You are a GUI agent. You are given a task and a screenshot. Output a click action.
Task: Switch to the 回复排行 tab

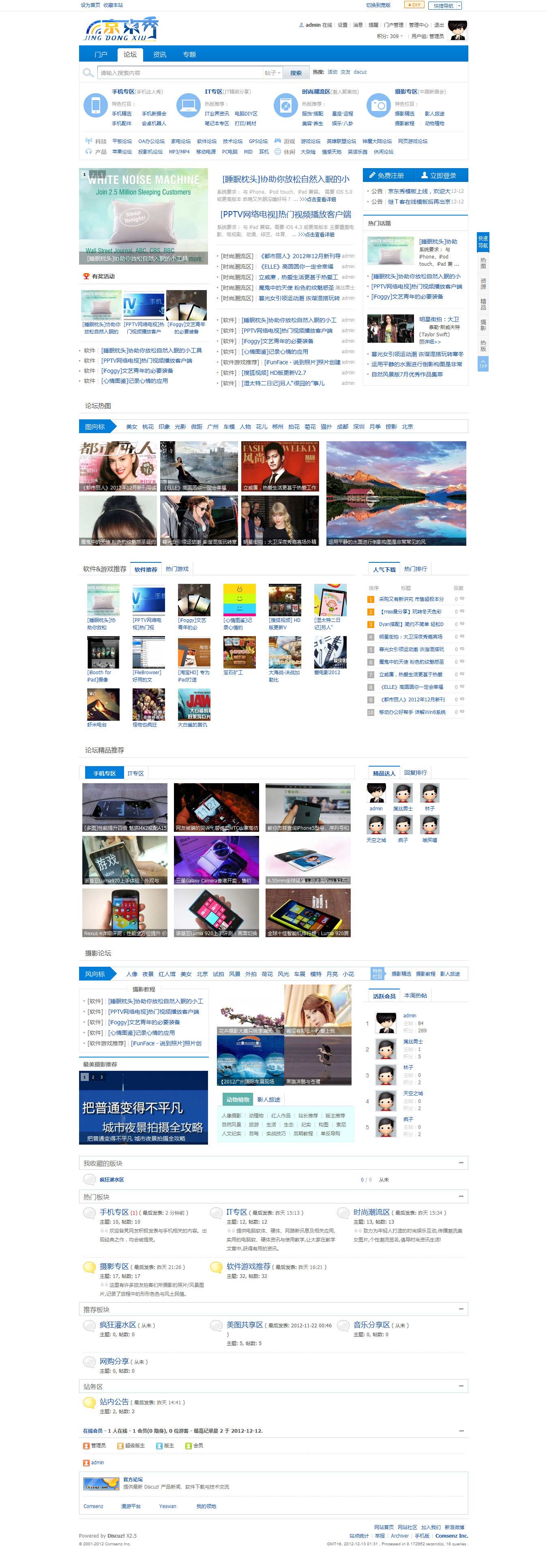coord(416,773)
